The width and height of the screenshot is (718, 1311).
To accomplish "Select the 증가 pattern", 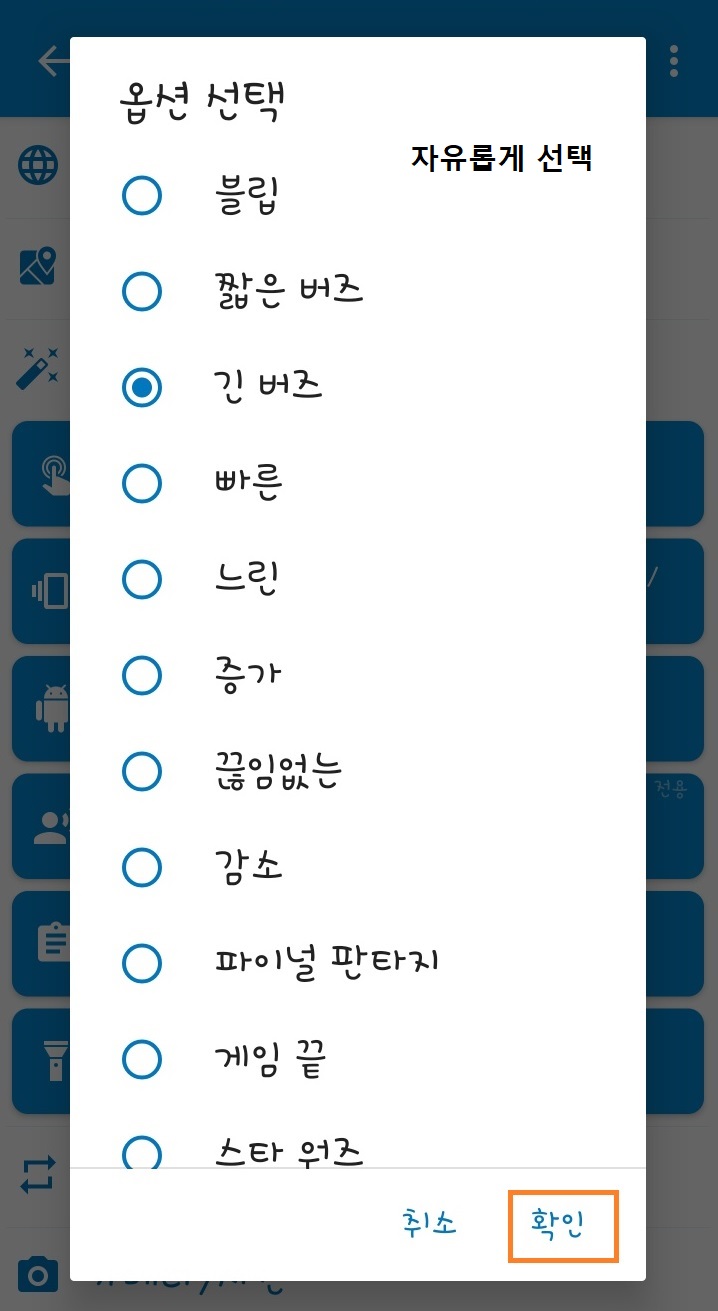I will [142, 676].
